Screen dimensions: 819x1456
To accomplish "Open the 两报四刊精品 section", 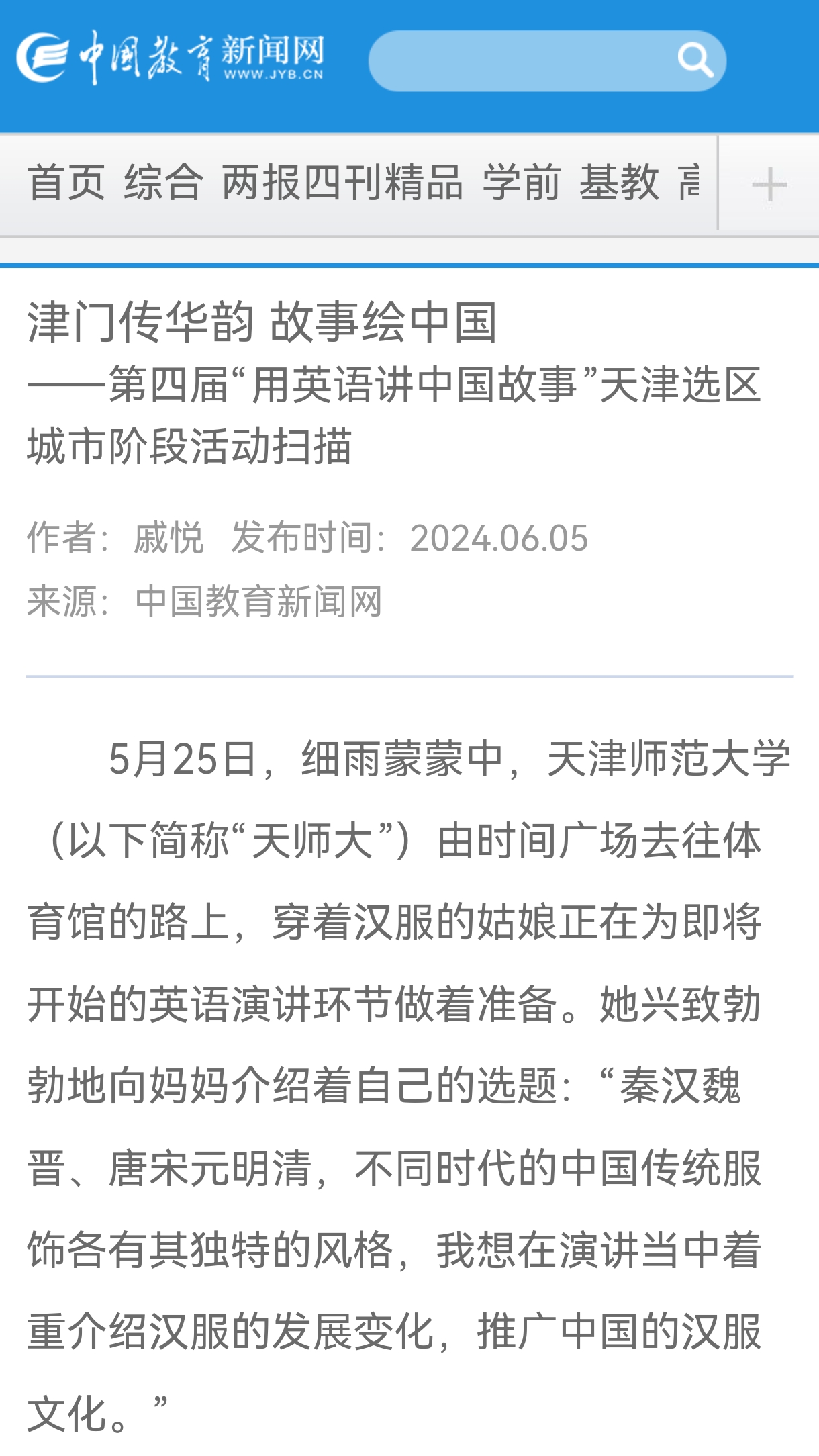I will [x=342, y=183].
